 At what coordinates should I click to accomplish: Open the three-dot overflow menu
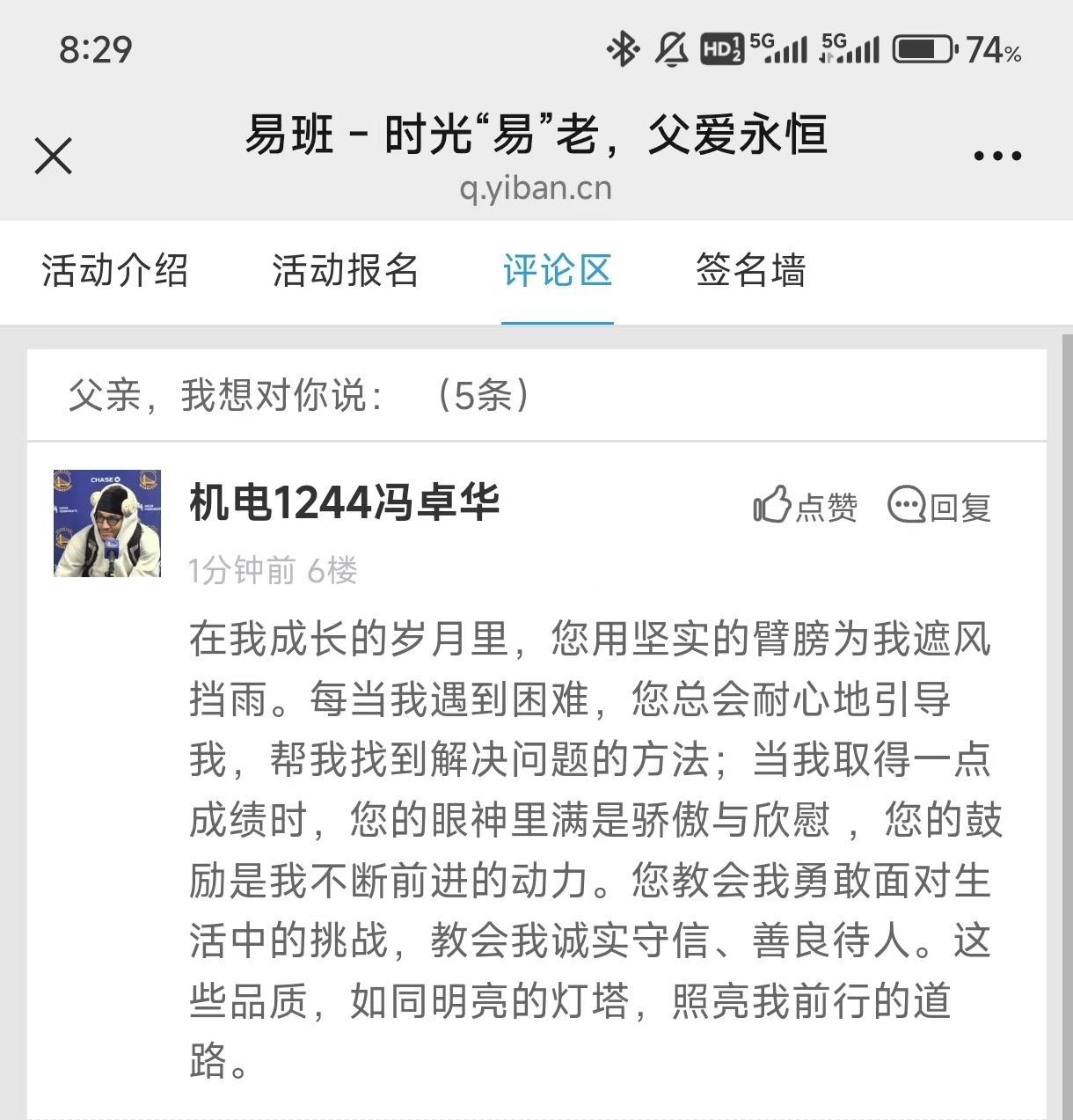(997, 157)
